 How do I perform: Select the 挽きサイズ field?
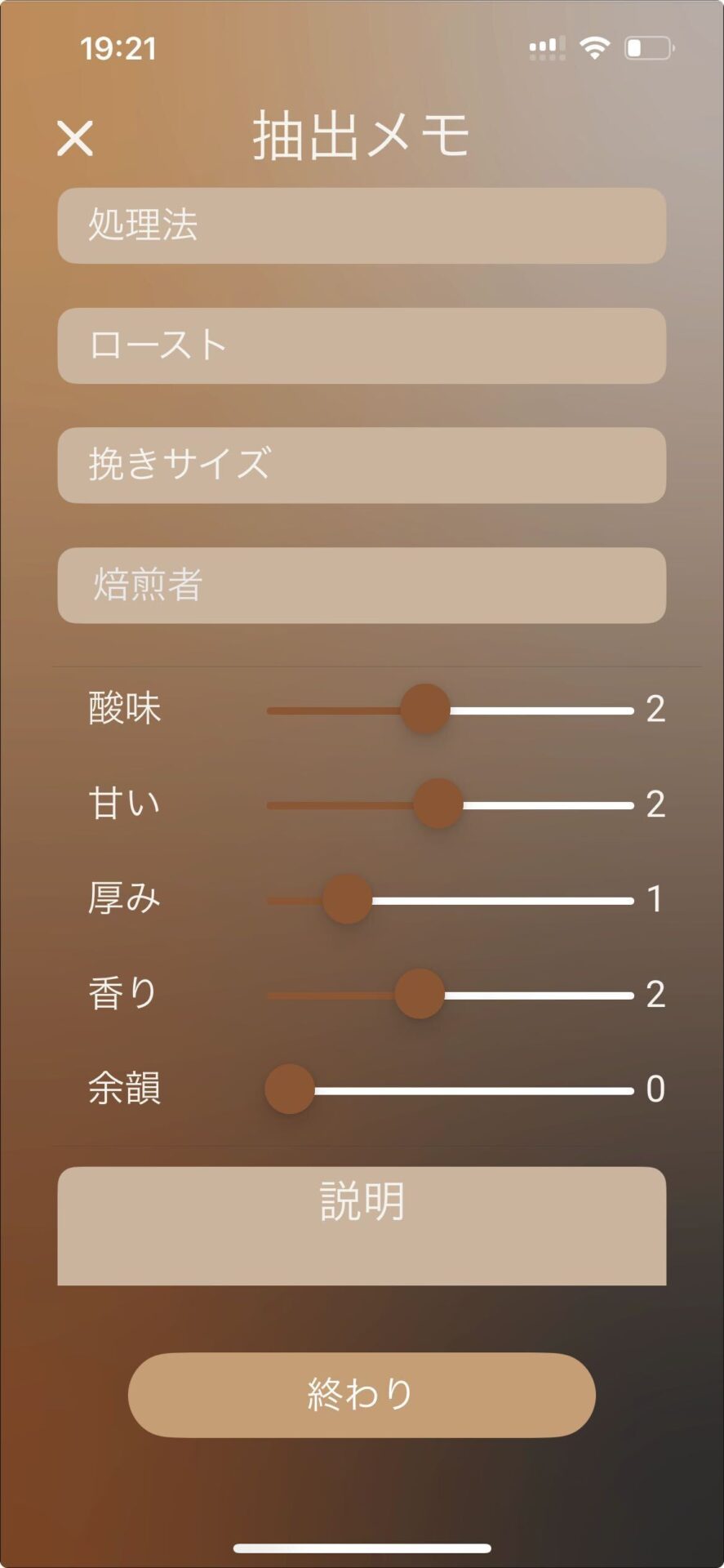point(362,465)
